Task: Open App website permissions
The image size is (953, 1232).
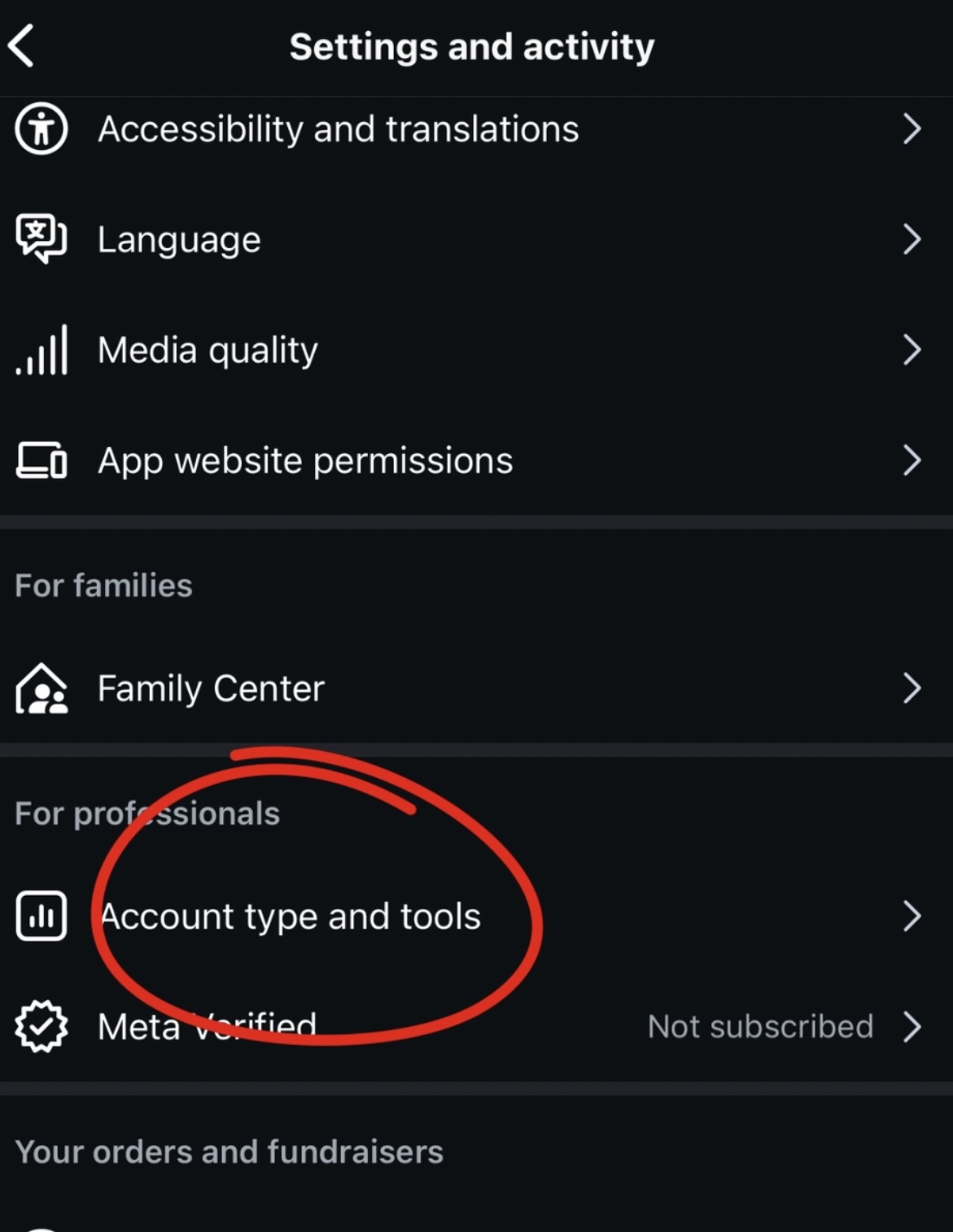Action: [305, 461]
